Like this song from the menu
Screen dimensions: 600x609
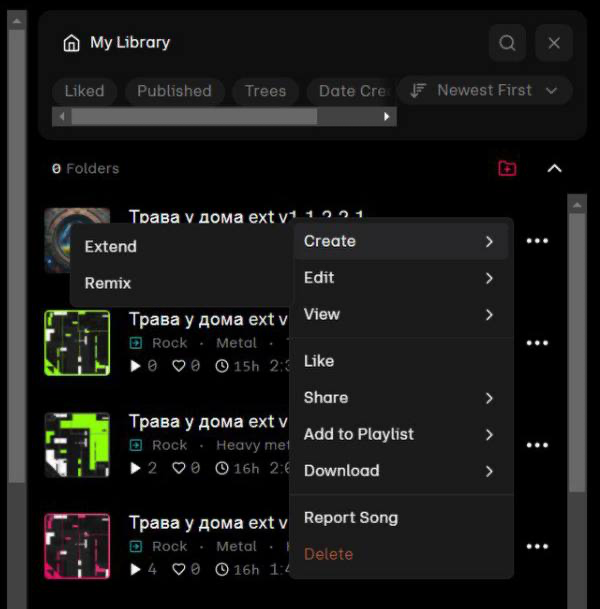click(319, 361)
